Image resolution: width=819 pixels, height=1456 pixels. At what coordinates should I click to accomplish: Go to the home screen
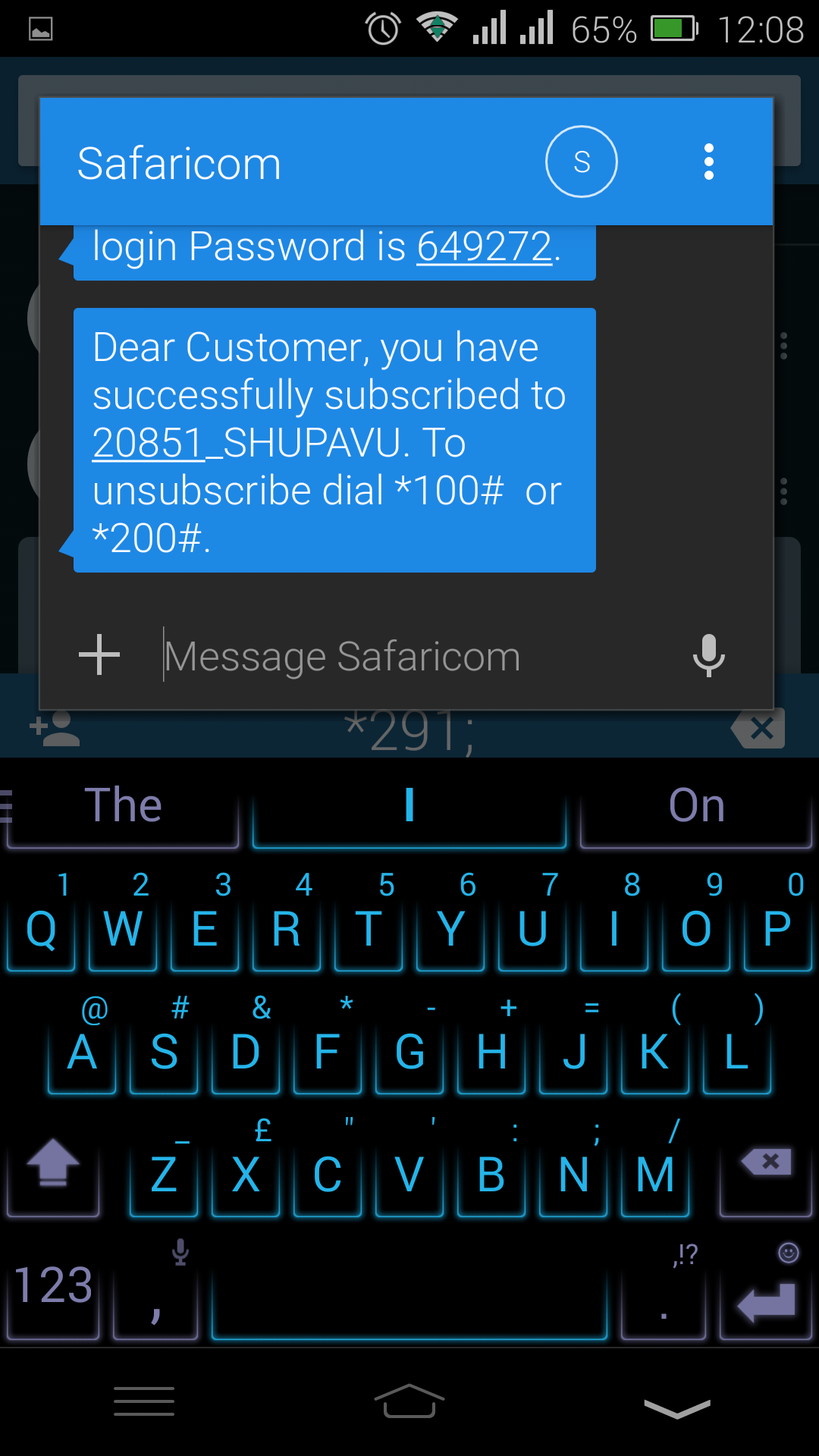click(x=409, y=1401)
